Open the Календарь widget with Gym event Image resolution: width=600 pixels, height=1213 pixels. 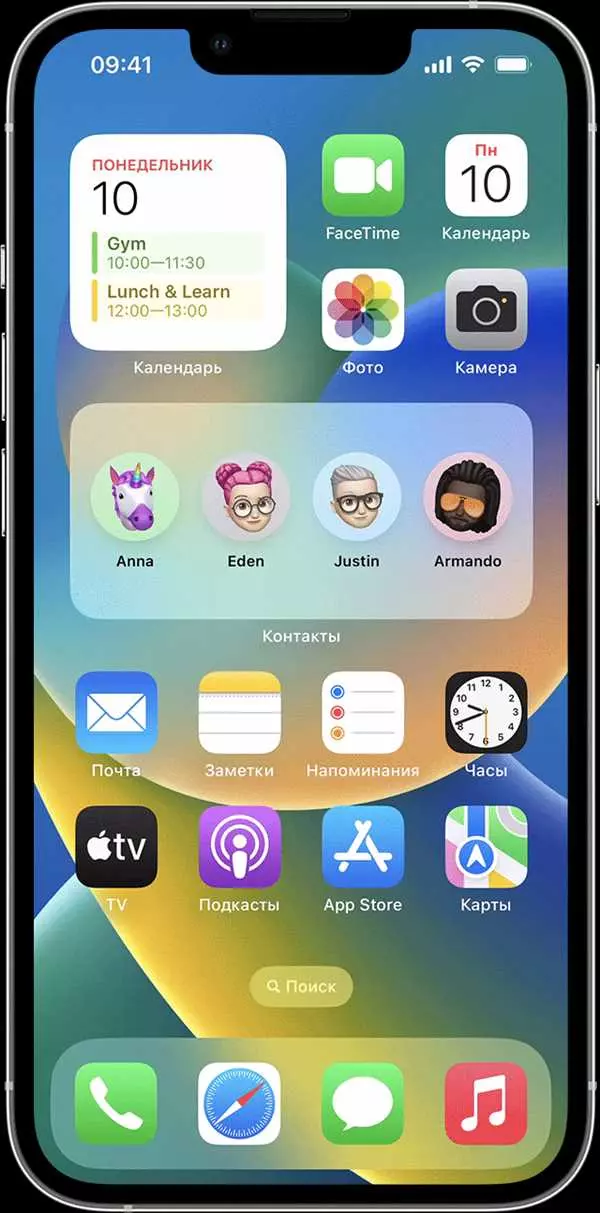[178, 243]
